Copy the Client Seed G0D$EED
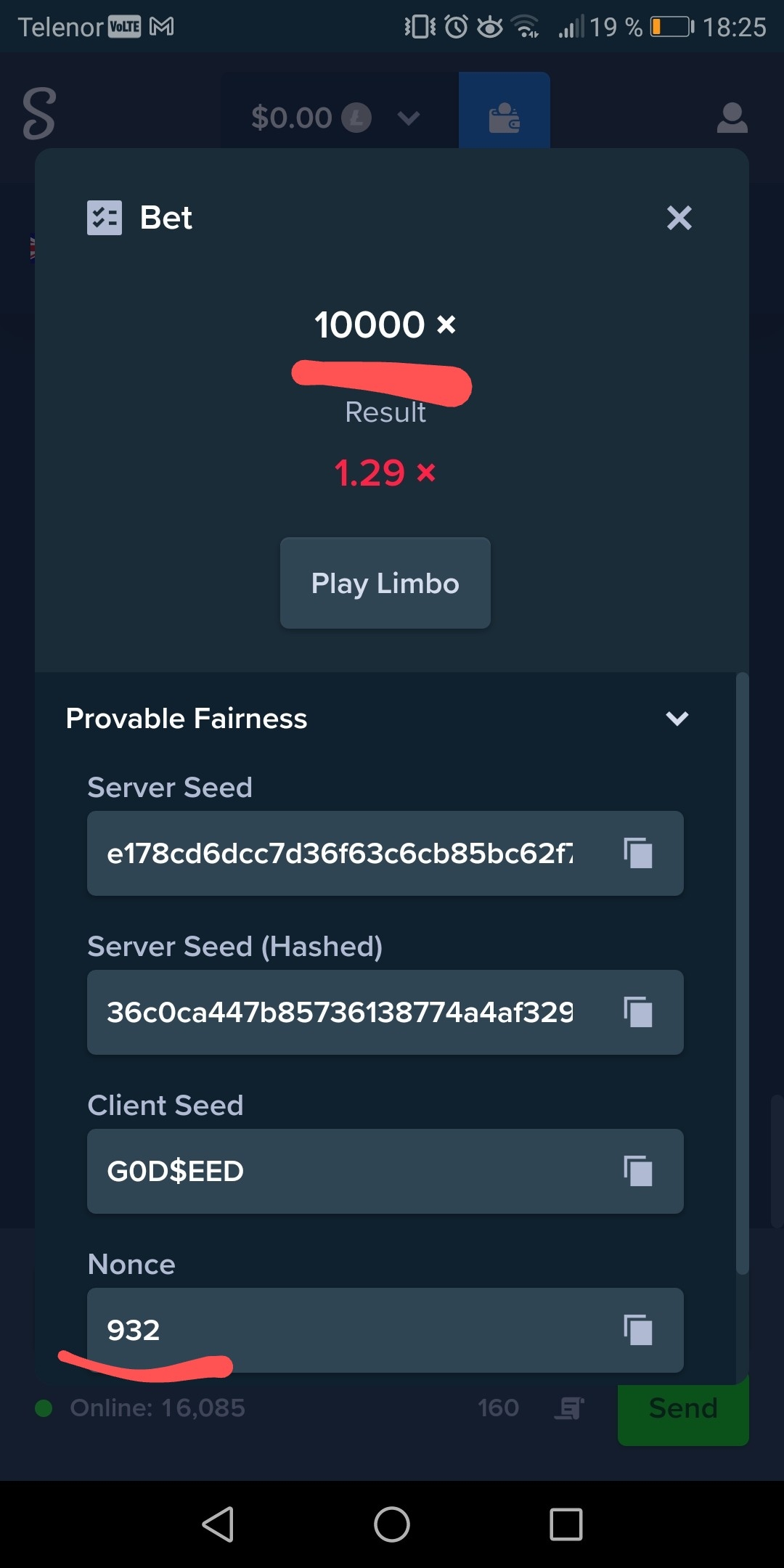784x1568 pixels. coord(638,1171)
